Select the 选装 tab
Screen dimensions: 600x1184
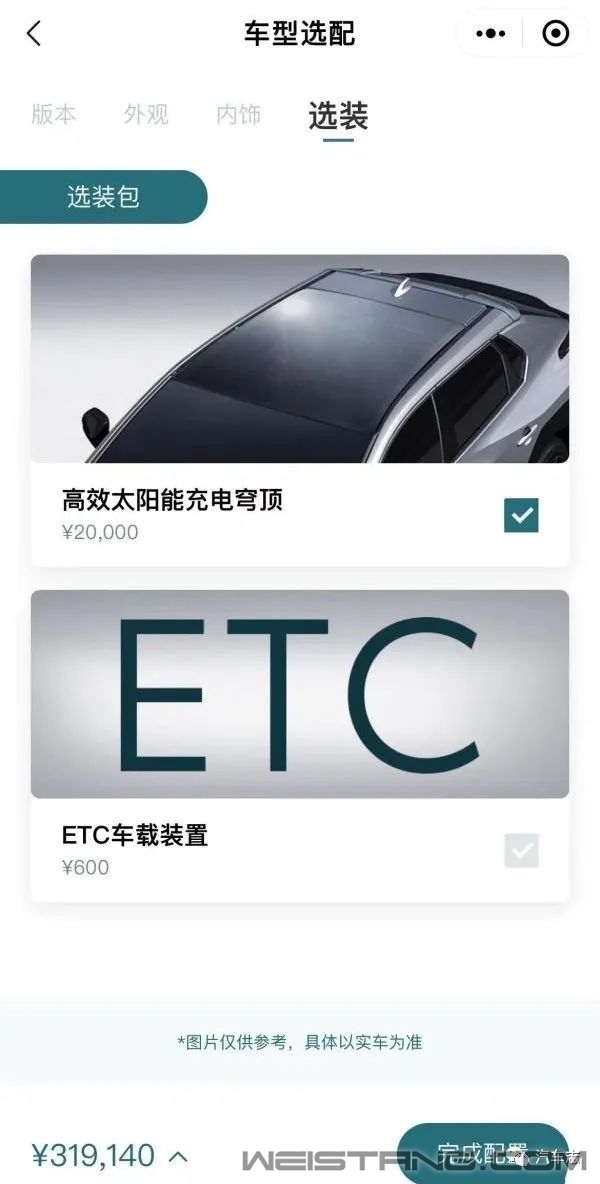[x=338, y=117]
